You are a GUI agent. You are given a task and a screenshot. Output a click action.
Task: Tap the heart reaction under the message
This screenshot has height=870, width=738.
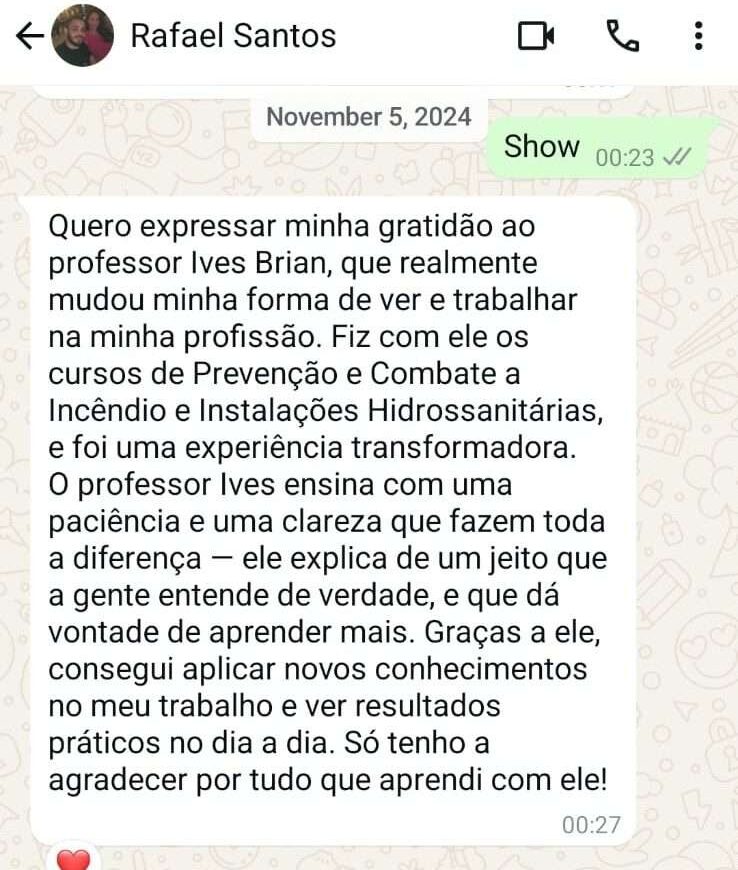pos(73,858)
